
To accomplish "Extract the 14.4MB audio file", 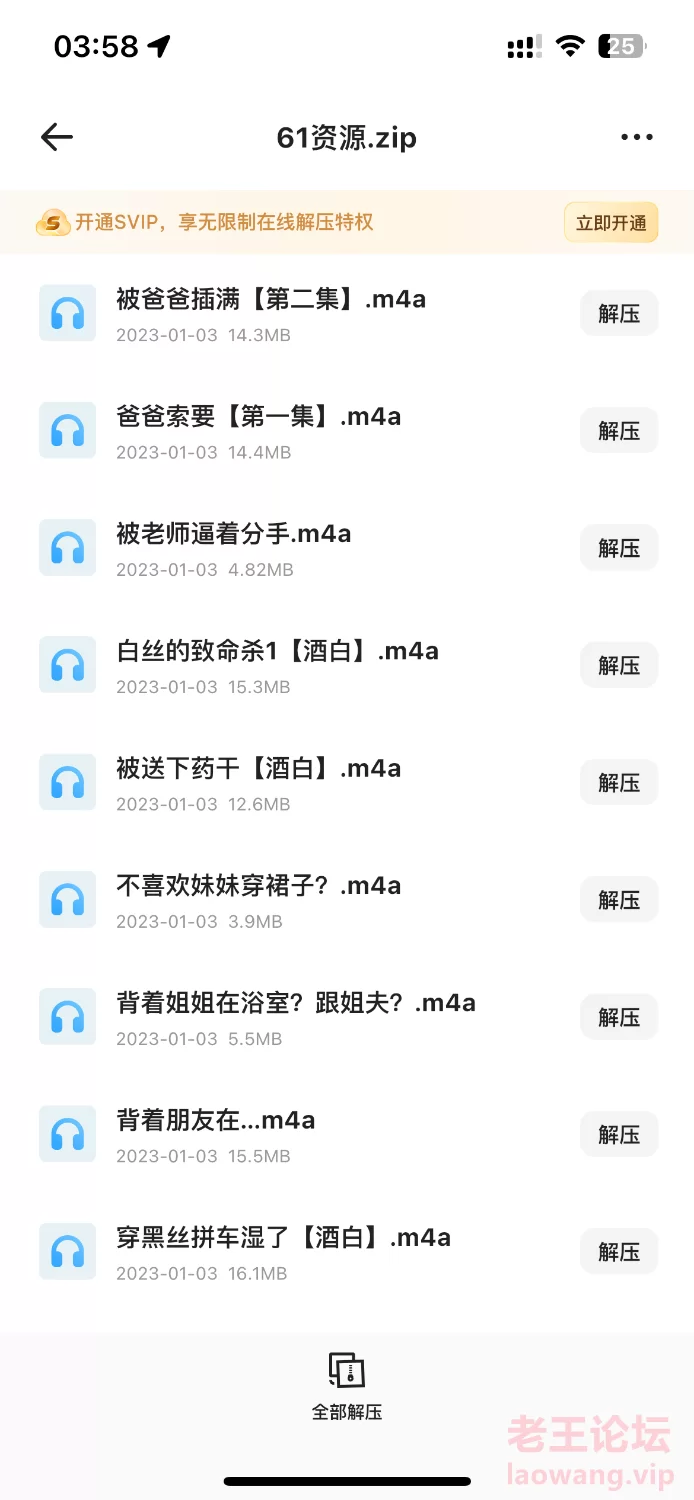I will click(x=619, y=431).
